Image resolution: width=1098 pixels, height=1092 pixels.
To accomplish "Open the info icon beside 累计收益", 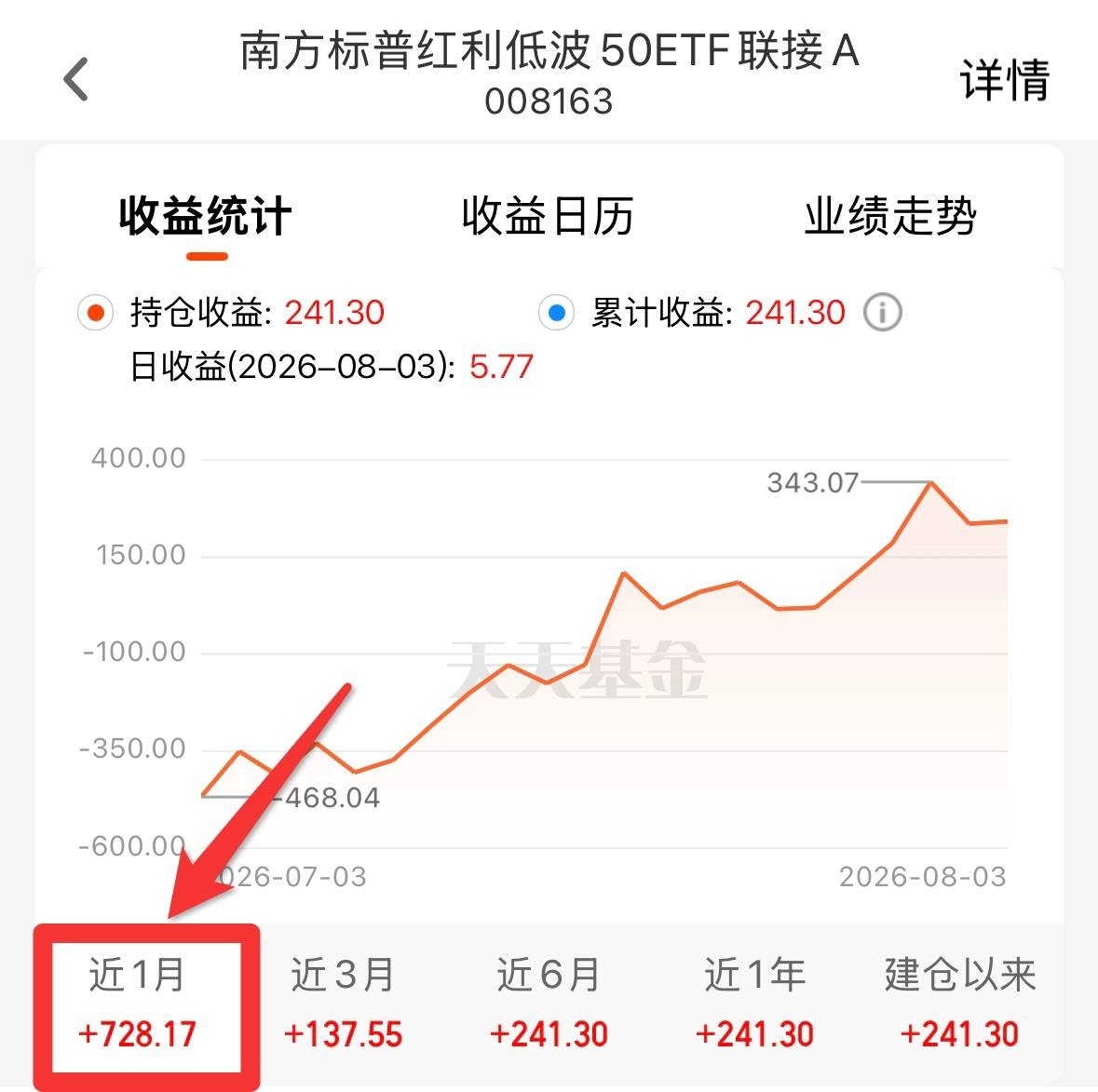I will tap(882, 312).
